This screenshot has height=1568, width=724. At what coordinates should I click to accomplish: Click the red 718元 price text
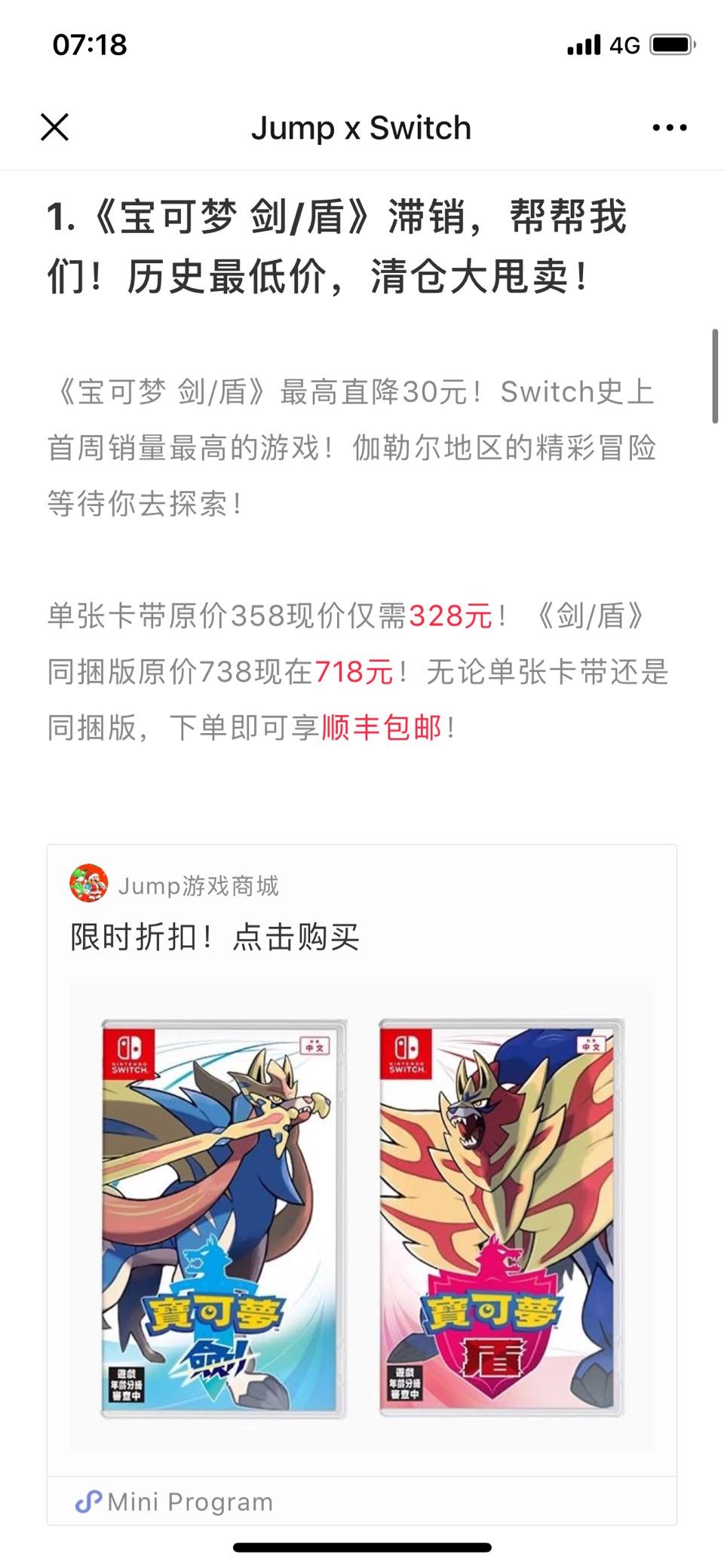pyautogui.click(x=353, y=673)
